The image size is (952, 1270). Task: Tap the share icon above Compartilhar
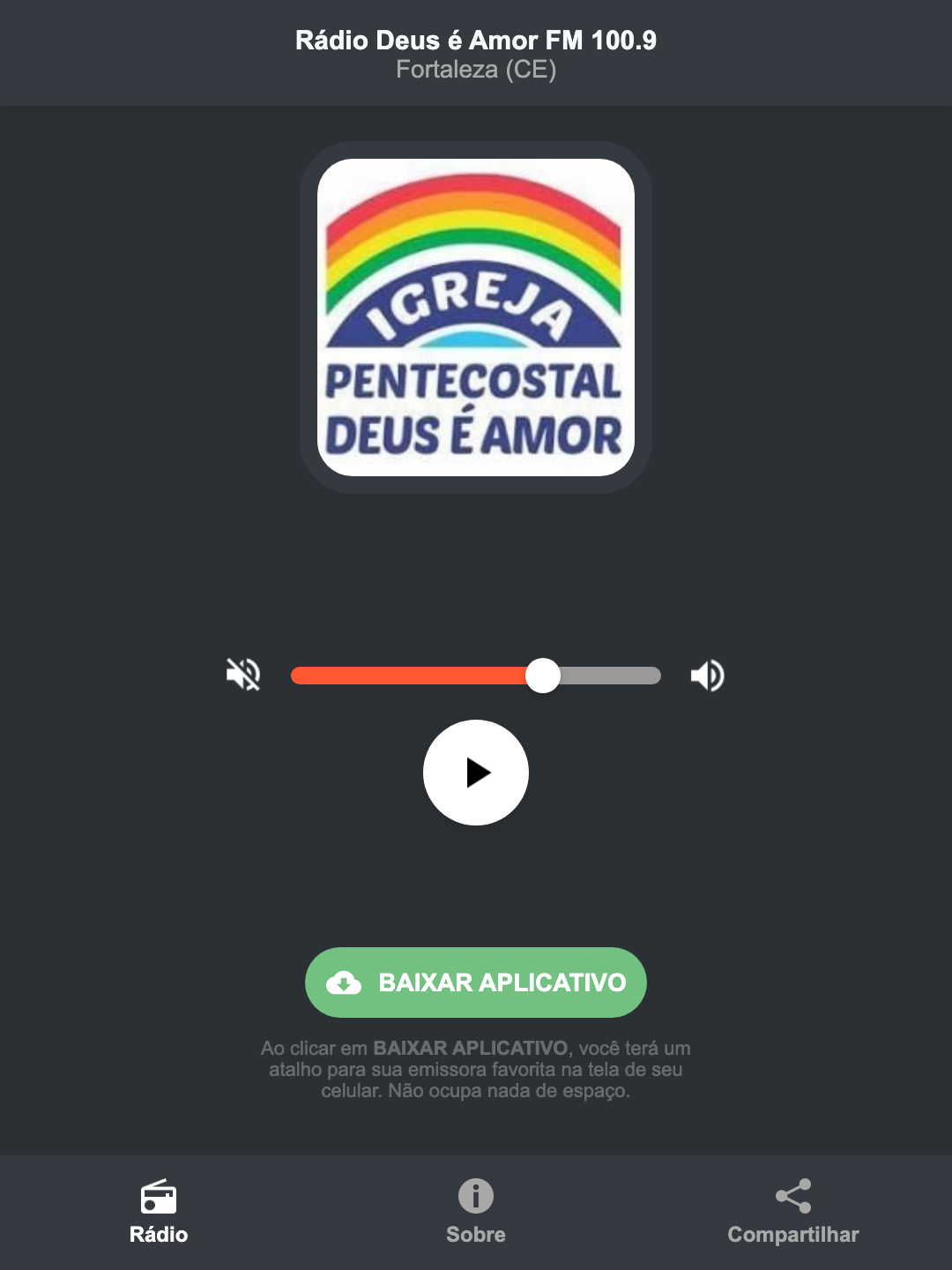tap(792, 1197)
